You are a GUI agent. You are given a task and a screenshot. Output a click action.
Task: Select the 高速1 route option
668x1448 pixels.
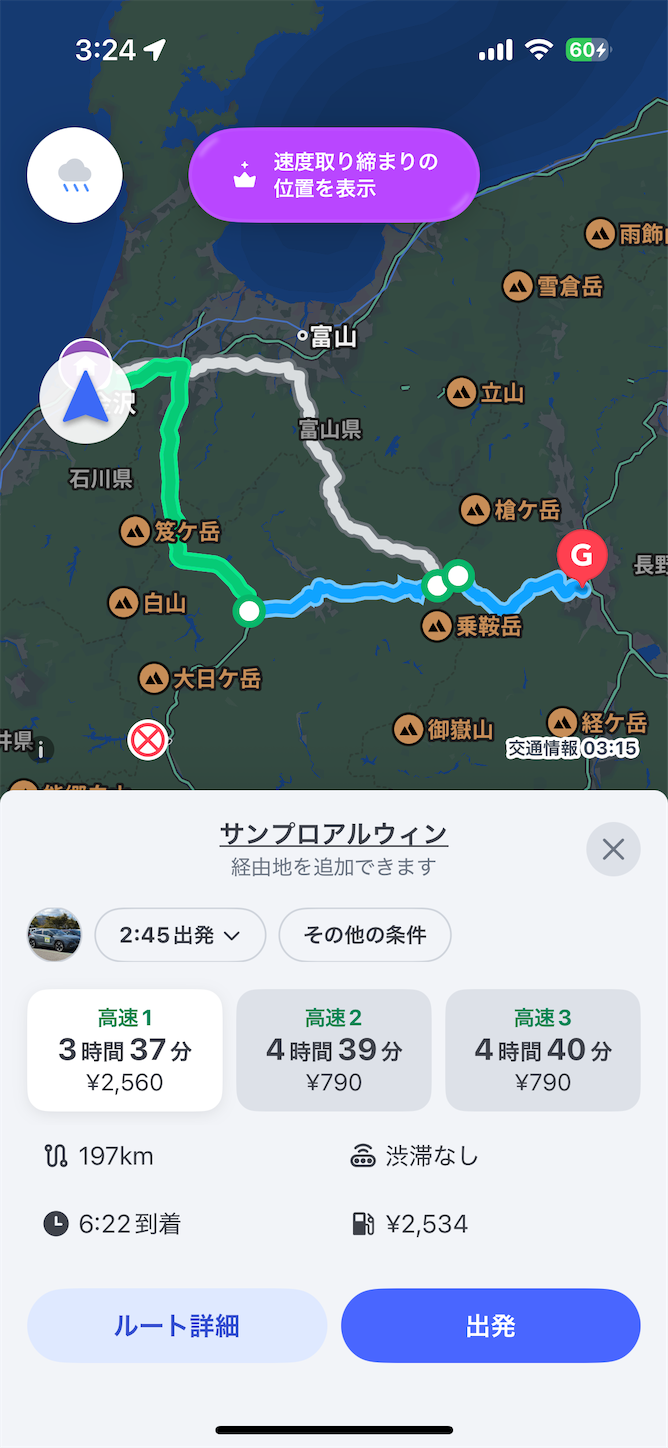tap(125, 1050)
